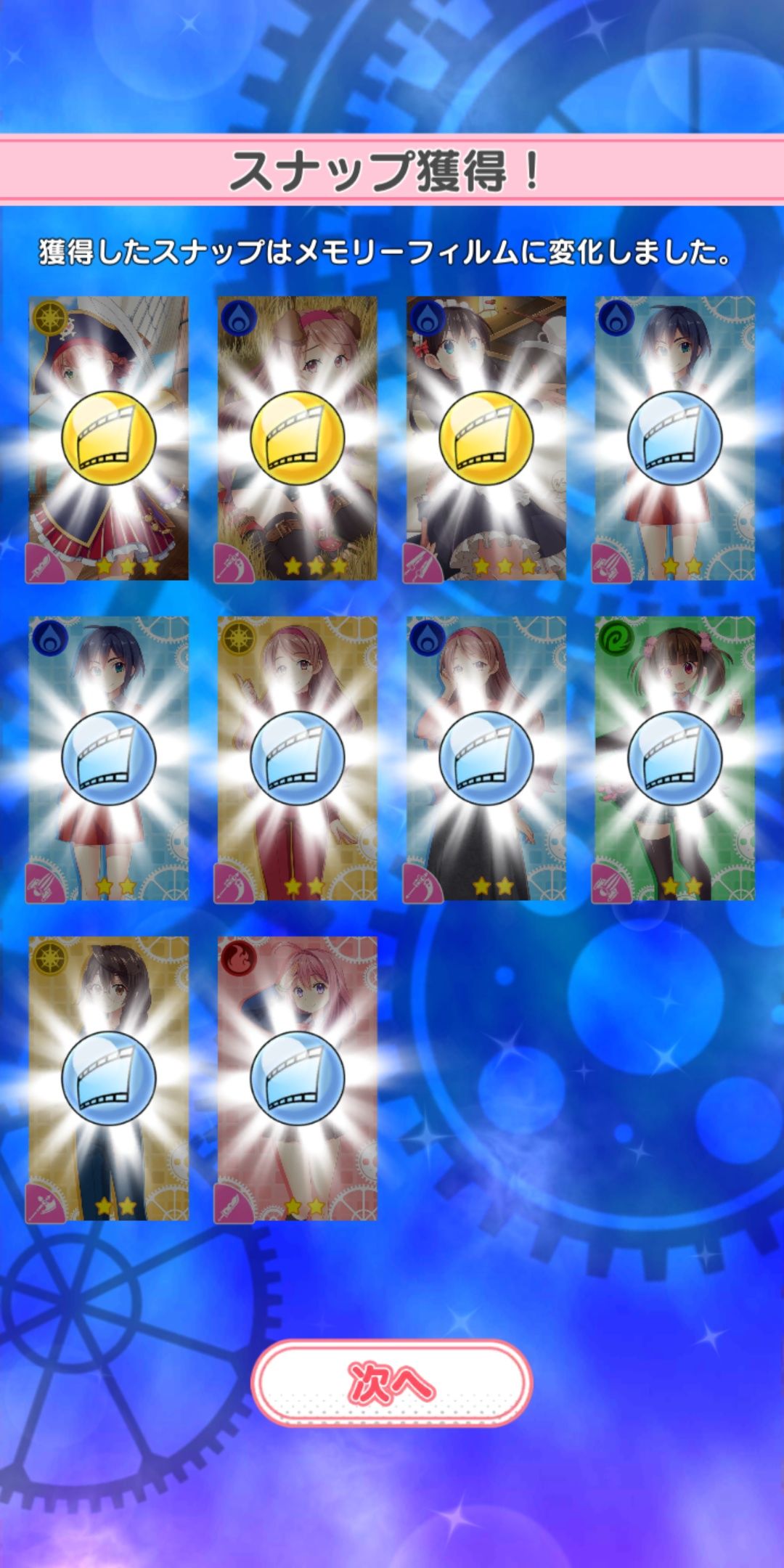
Task: Tap the 次へ button
Action: 392,1382
